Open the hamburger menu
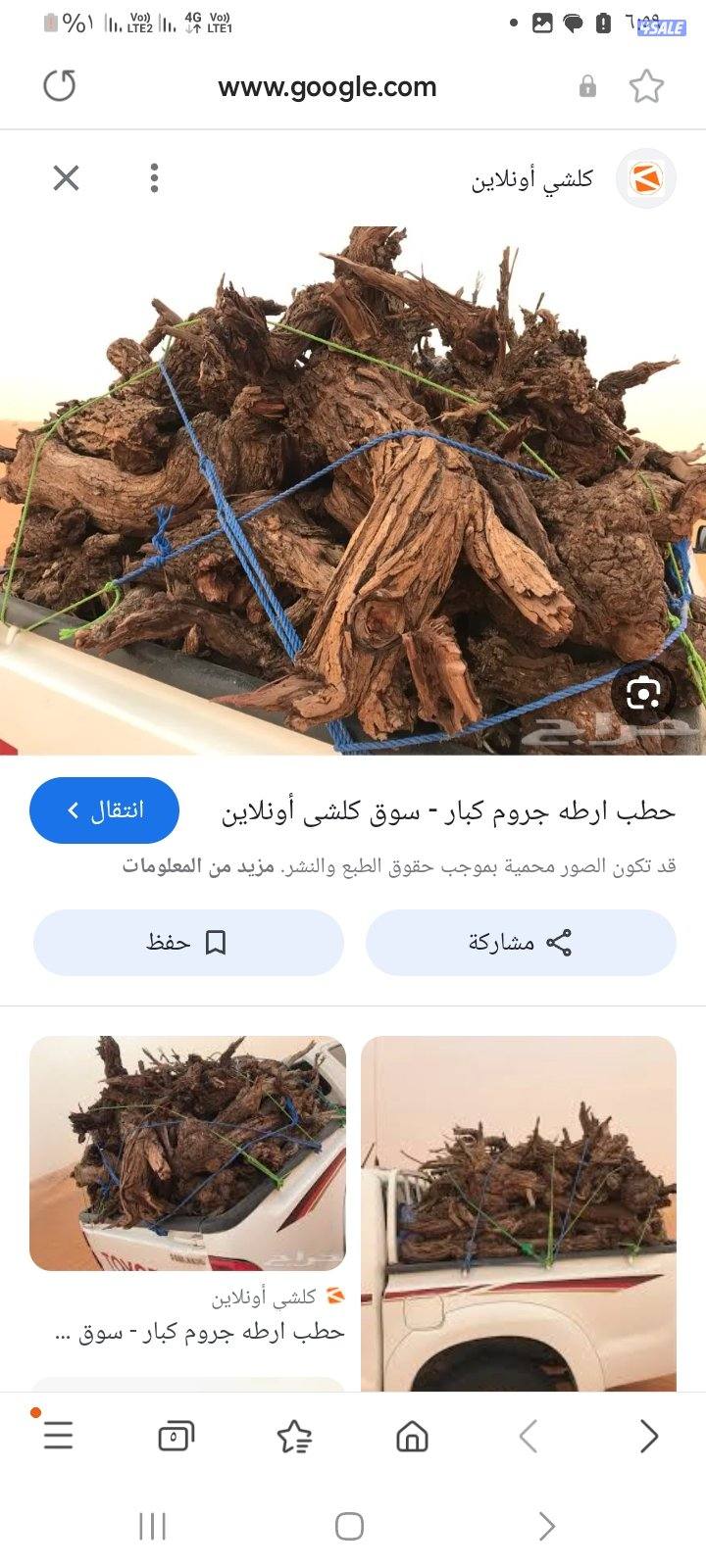 pos(59,1437)
